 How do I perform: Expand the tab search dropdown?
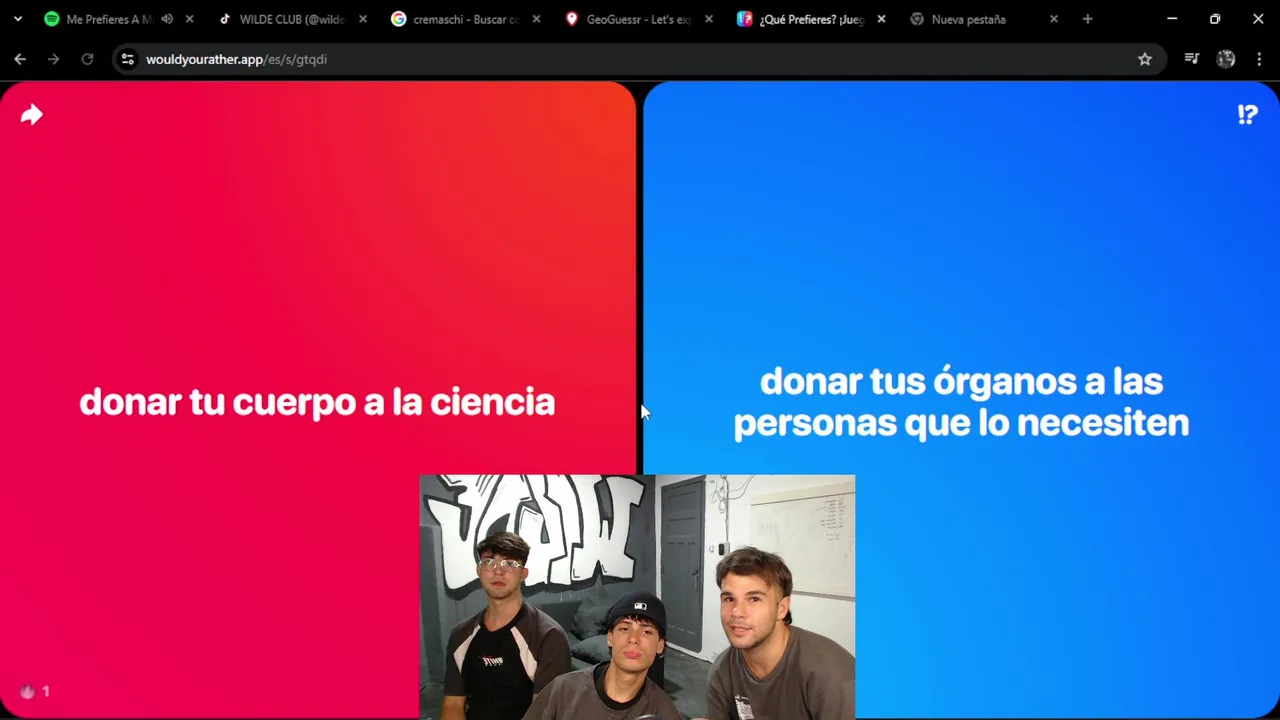click(x=17, y=19)
